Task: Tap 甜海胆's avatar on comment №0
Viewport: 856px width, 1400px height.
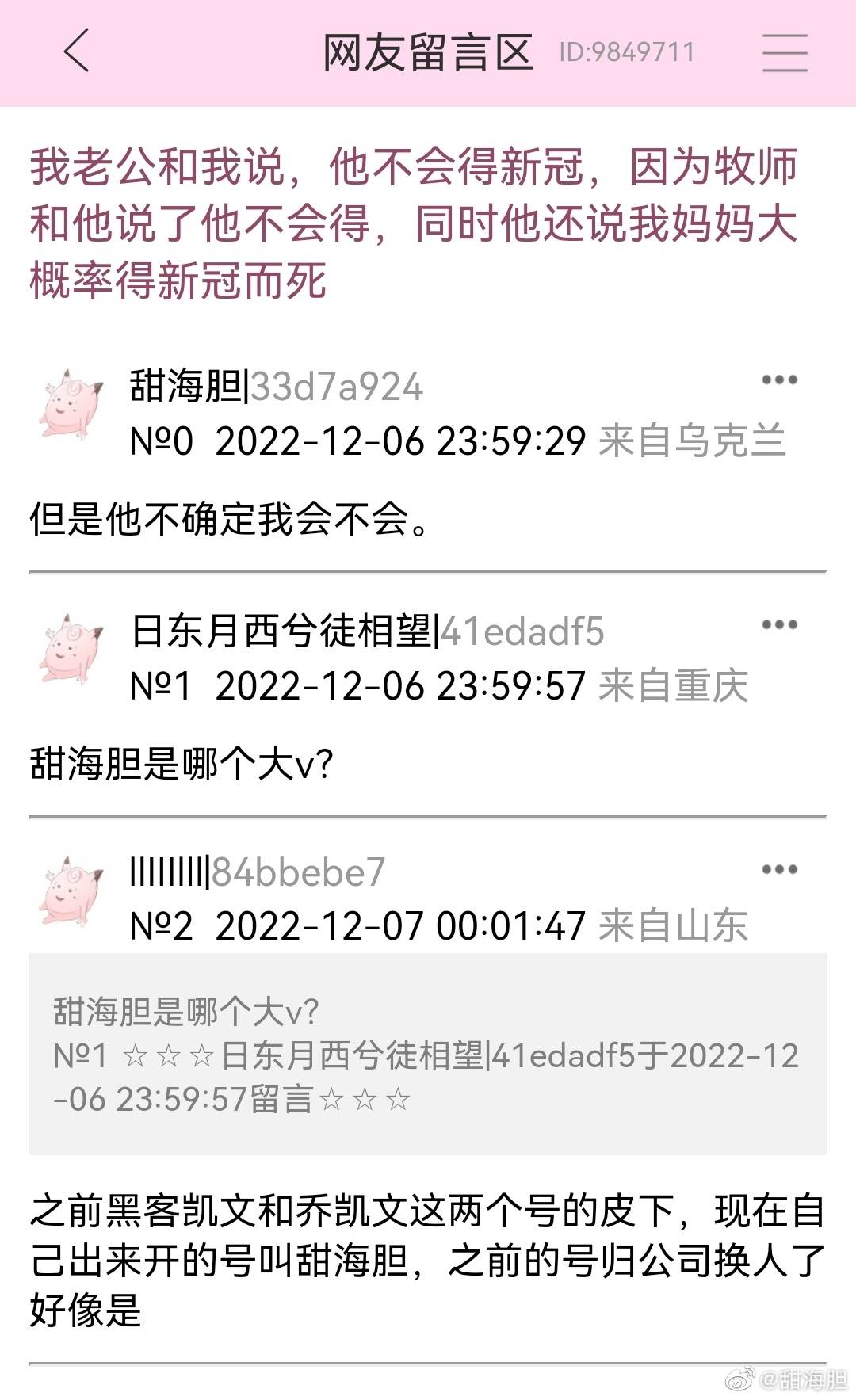Action: 71,406
